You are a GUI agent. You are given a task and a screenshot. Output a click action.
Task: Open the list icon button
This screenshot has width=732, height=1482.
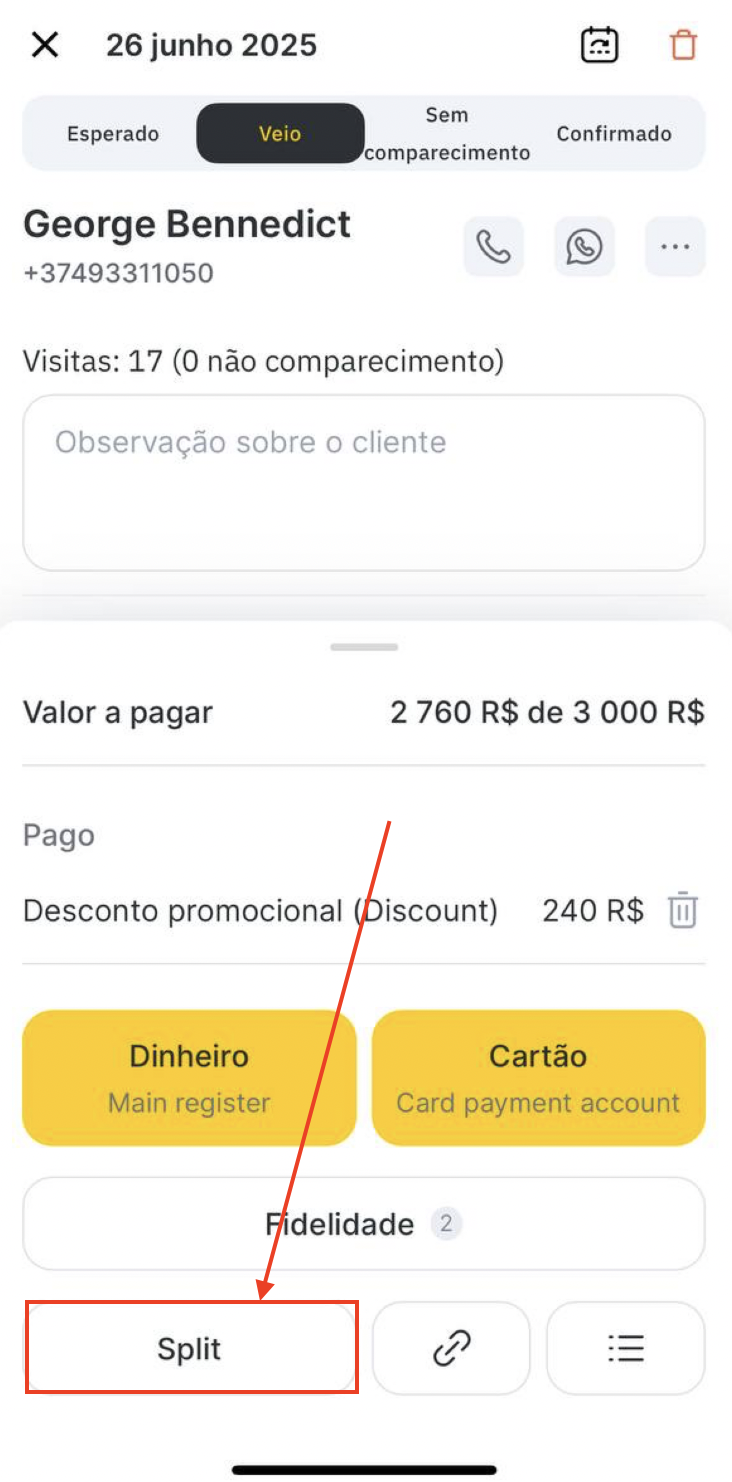coord(626,1348)
